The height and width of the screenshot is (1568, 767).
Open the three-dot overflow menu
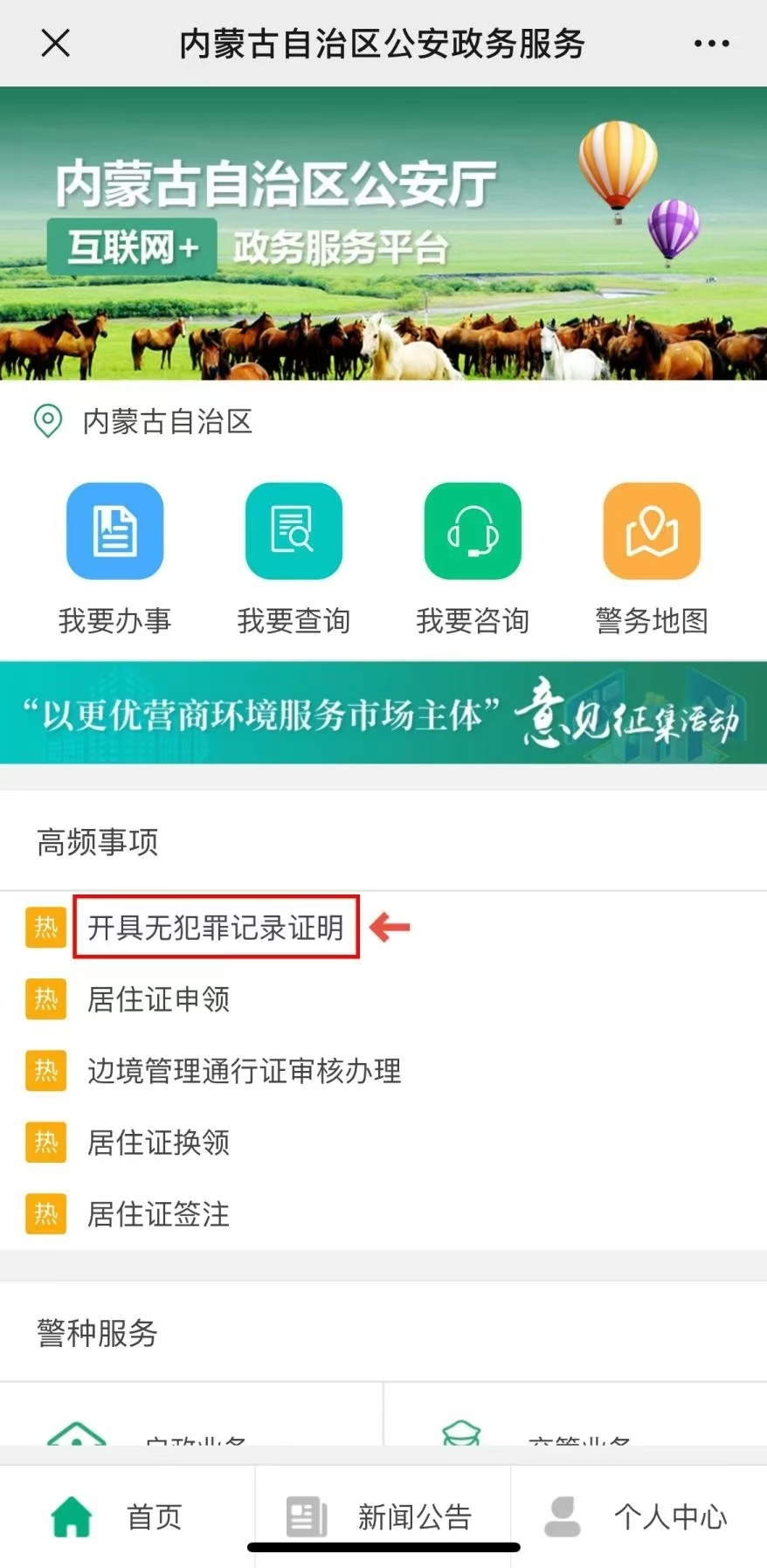711,43
